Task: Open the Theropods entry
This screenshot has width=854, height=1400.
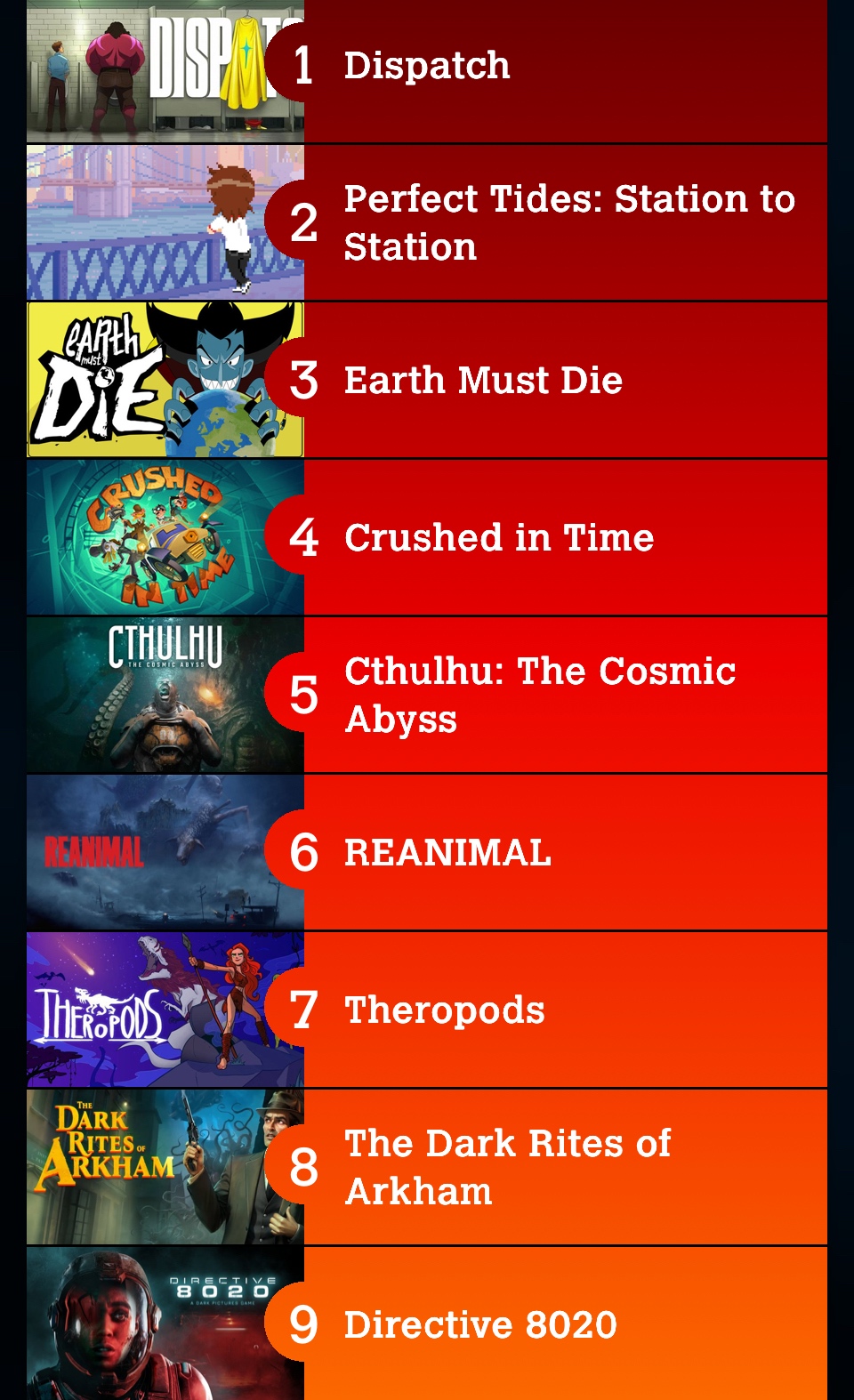Action: (445, 1010)
